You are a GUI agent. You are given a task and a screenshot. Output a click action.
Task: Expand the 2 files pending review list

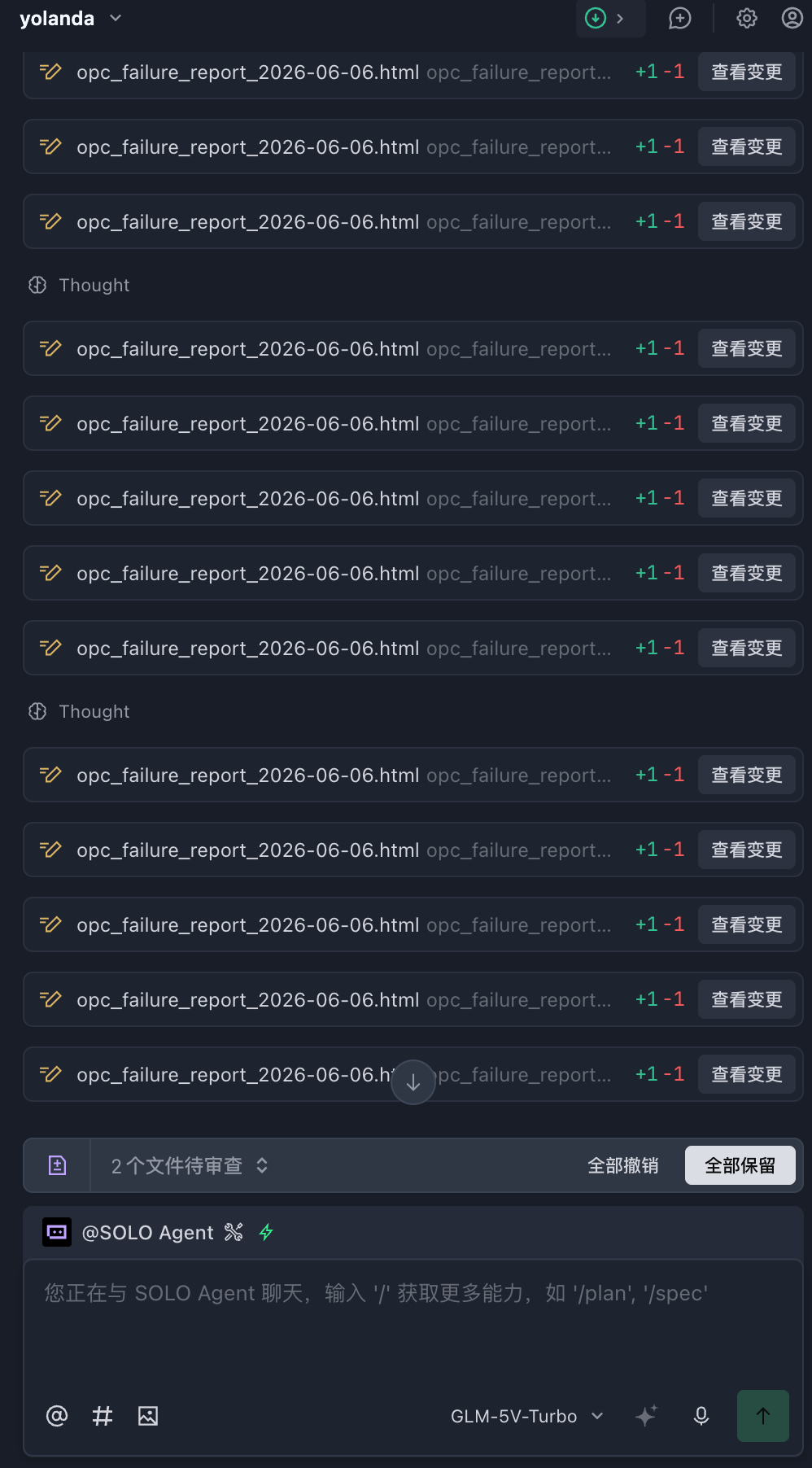tap(190, 1166)
